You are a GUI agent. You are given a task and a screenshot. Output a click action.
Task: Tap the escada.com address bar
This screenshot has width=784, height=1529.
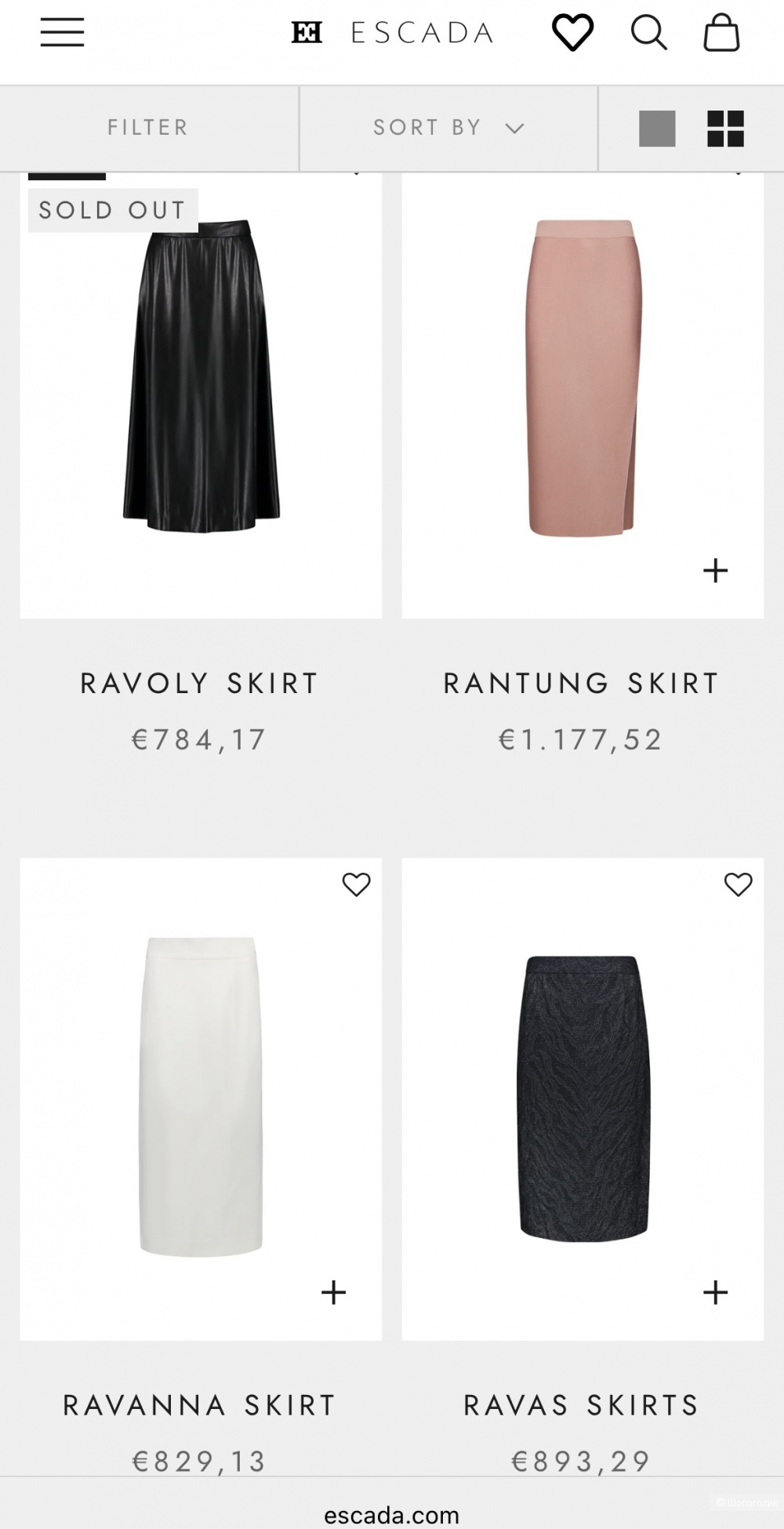392,1515
